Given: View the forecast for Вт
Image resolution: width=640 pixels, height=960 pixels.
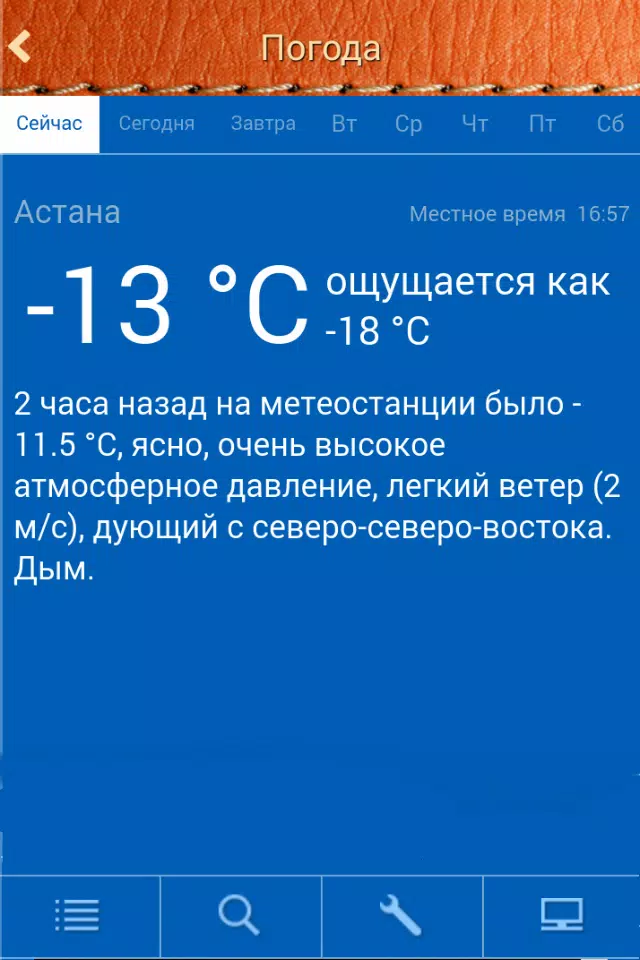Looking at the screenshot, I should [344, 124].
